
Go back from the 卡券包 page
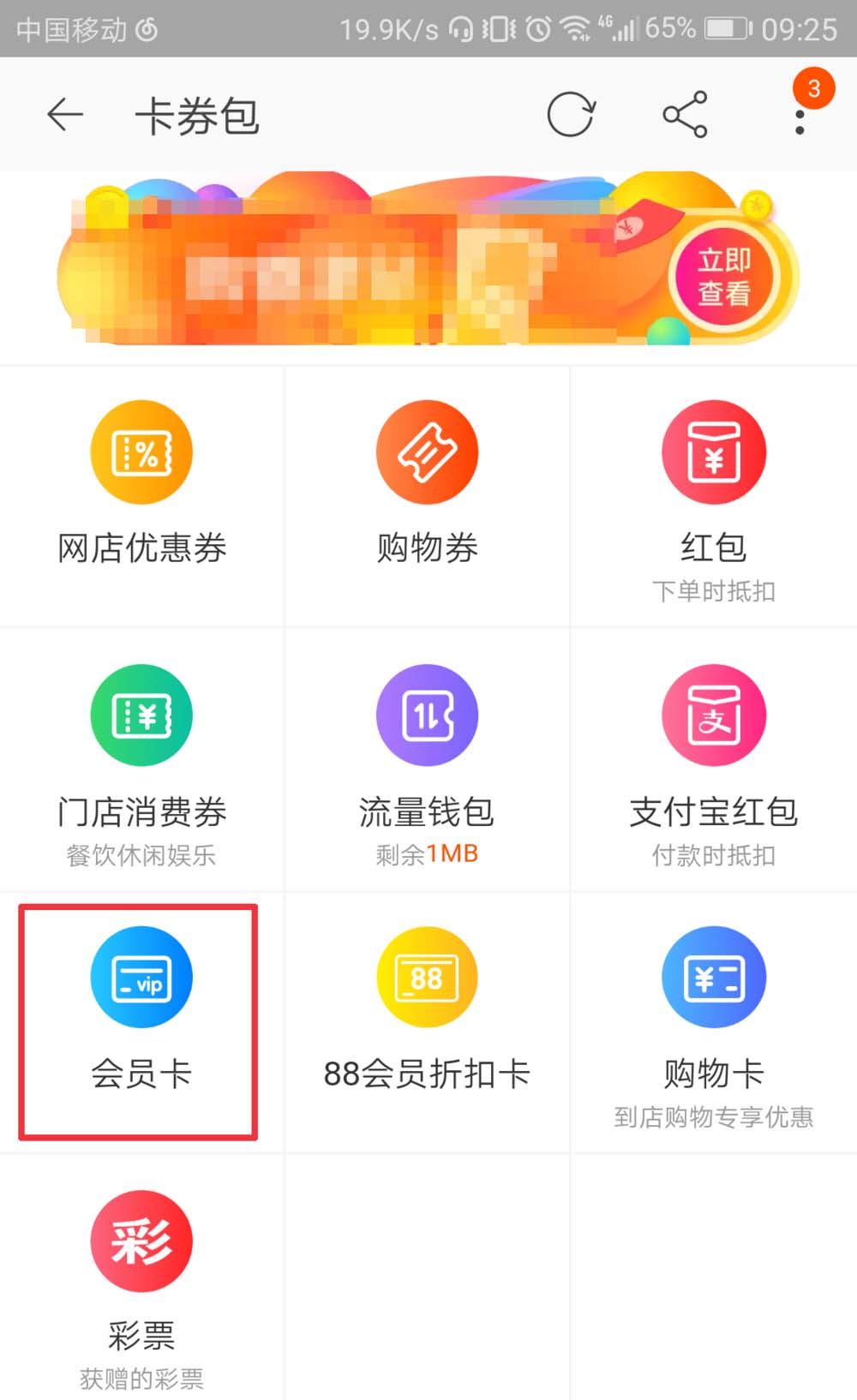[x=65, y=115]
